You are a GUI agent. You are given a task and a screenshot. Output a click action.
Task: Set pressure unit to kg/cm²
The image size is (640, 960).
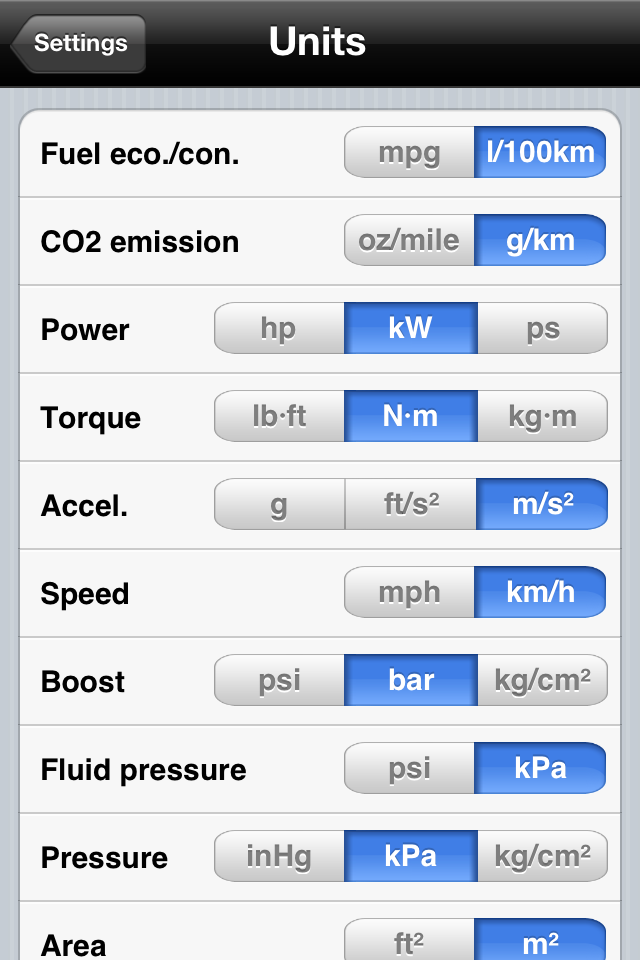pos(542,857)
